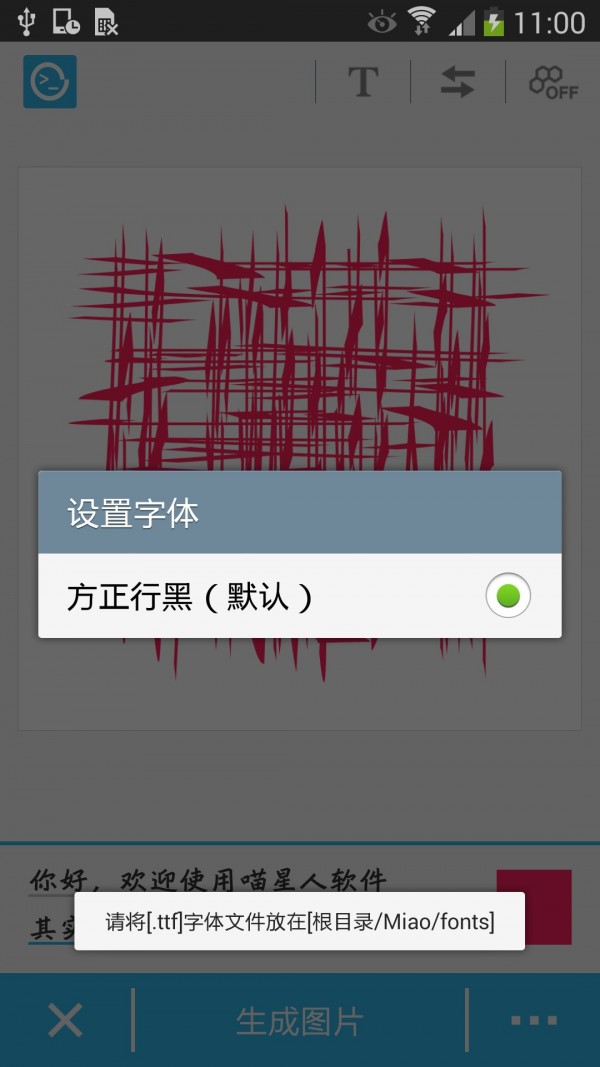Open the terminal-style app icon

50,82
